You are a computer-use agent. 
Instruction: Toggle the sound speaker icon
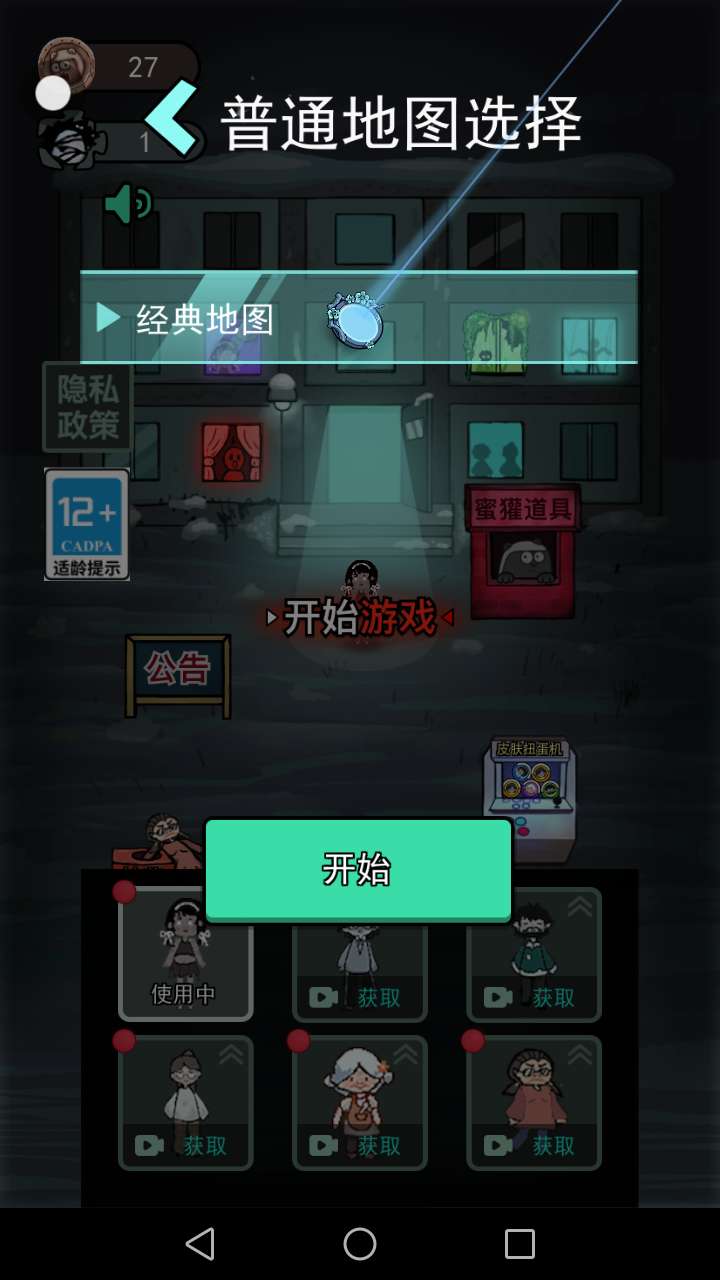point(128,204)
